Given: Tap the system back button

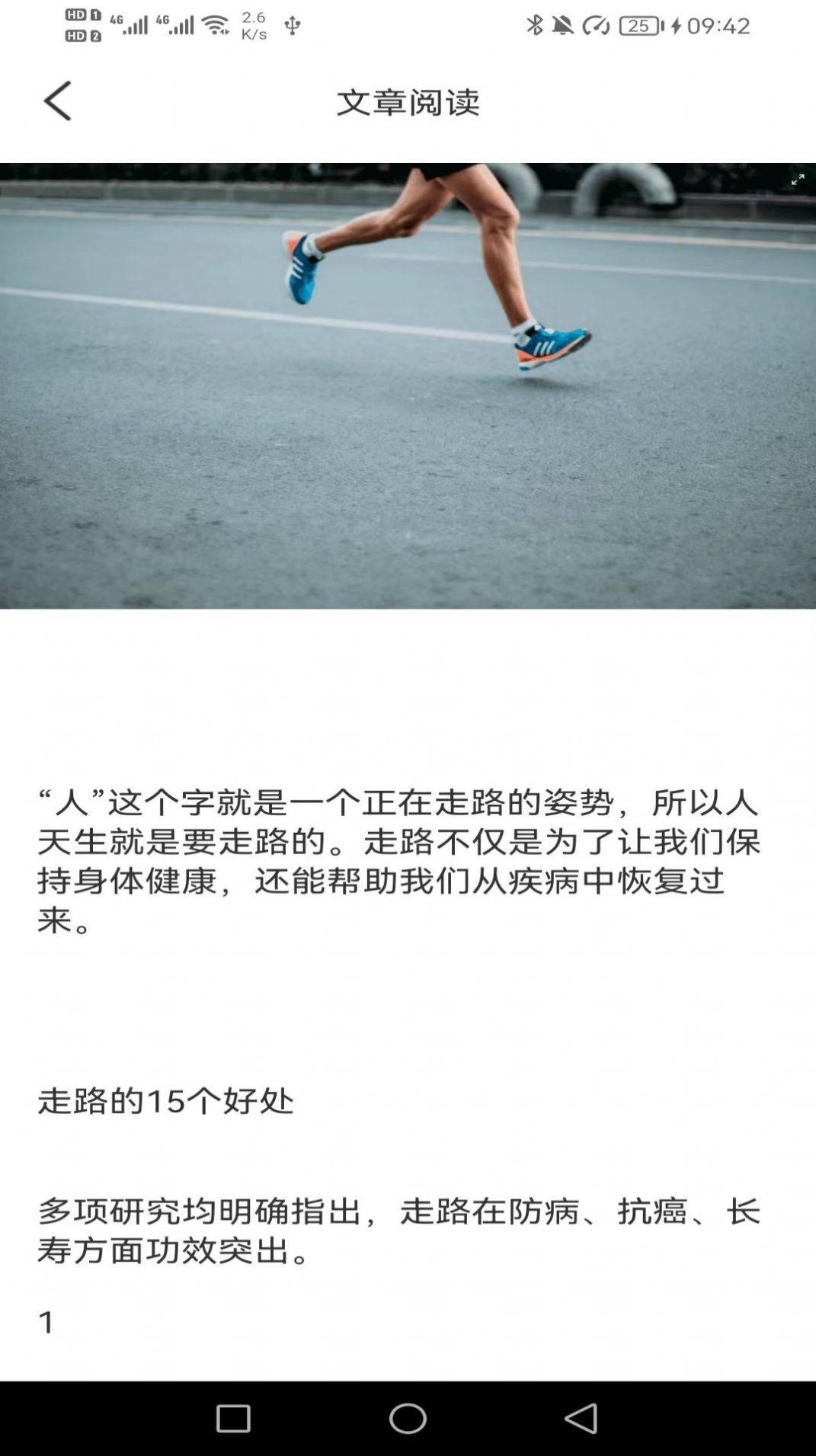Looking at the screenshot, I should pyautogui.click(x=582, y=1419).
